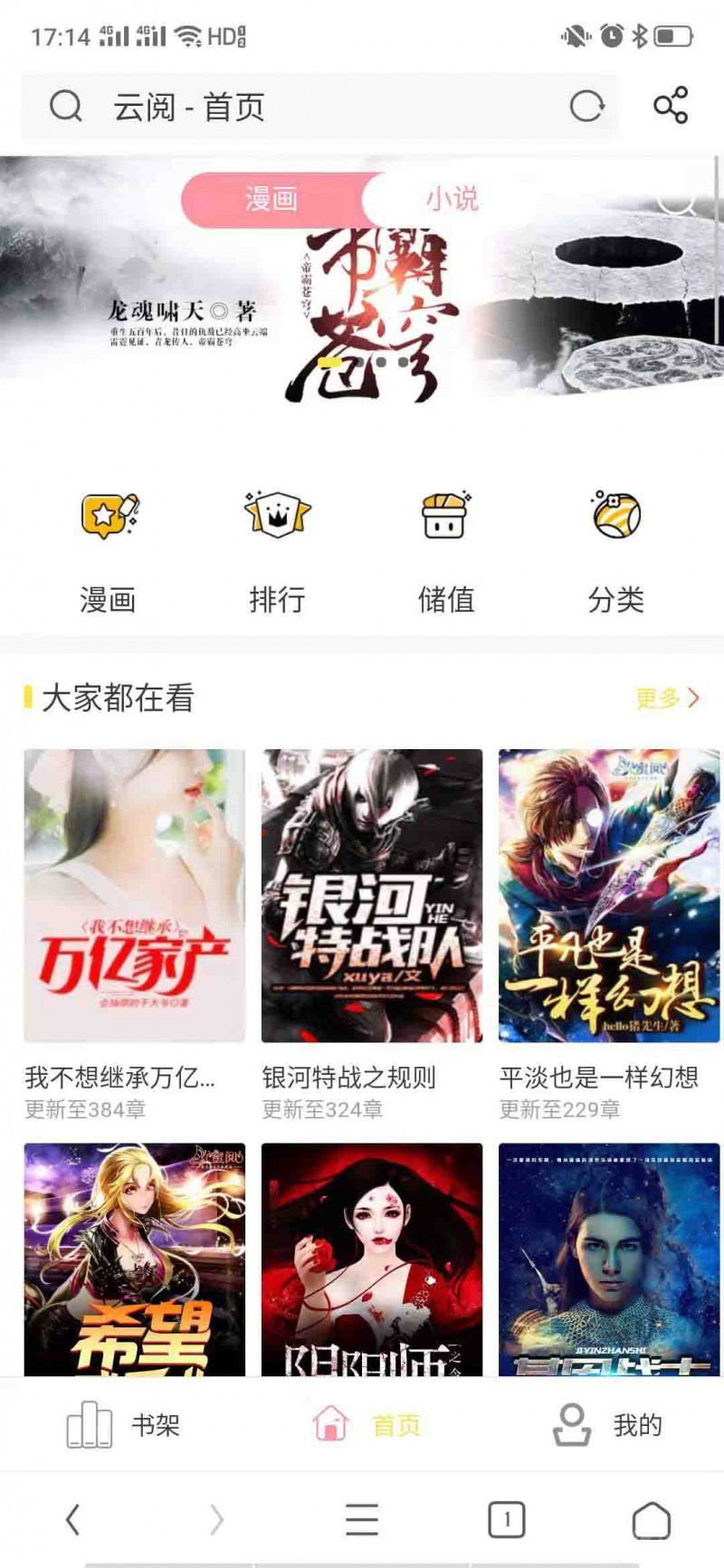Open the book 银河特战之规则
724x1568 pixels.
click(x=371, y=896)
